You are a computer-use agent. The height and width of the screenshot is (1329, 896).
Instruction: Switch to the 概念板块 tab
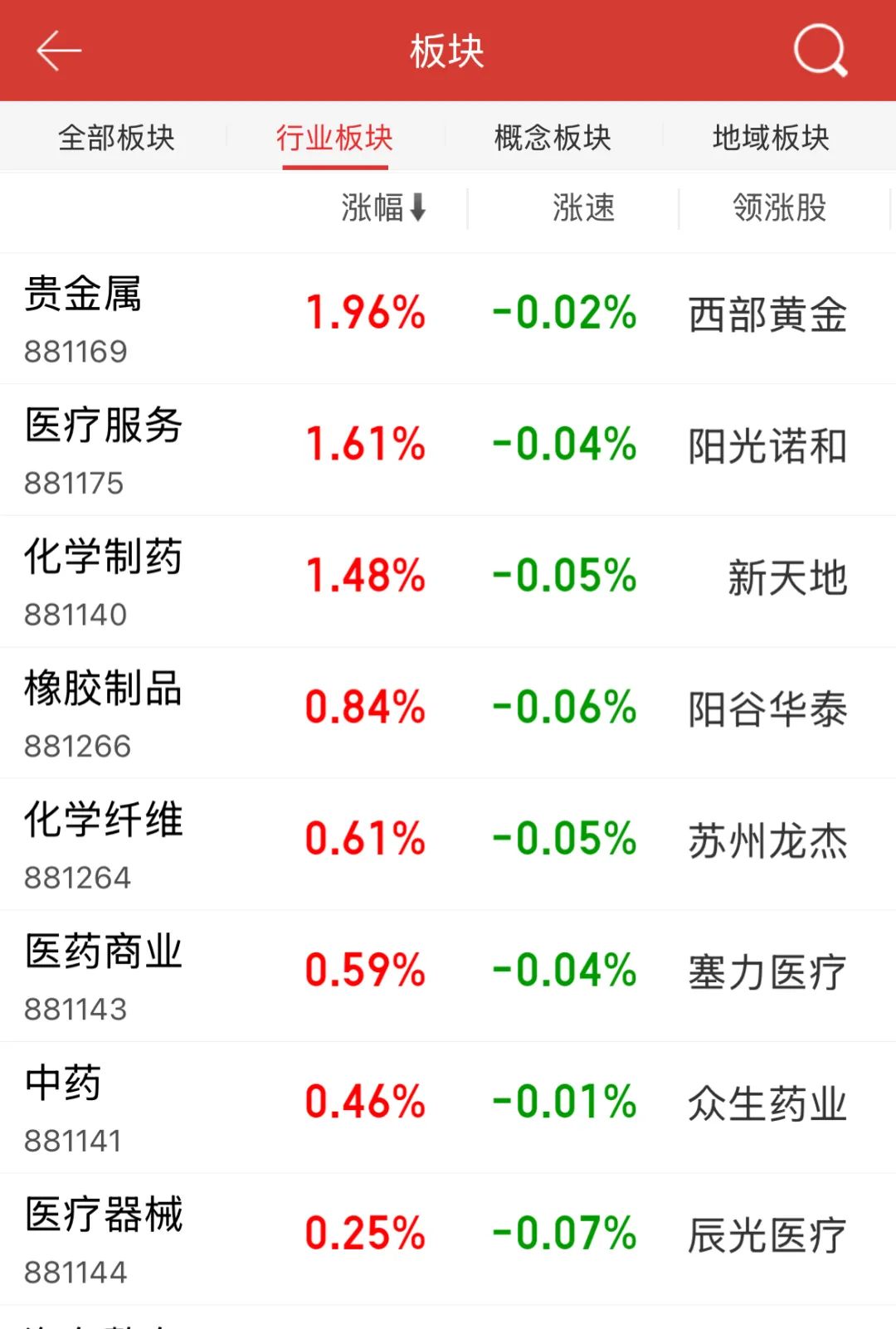[x=552, y=139]
